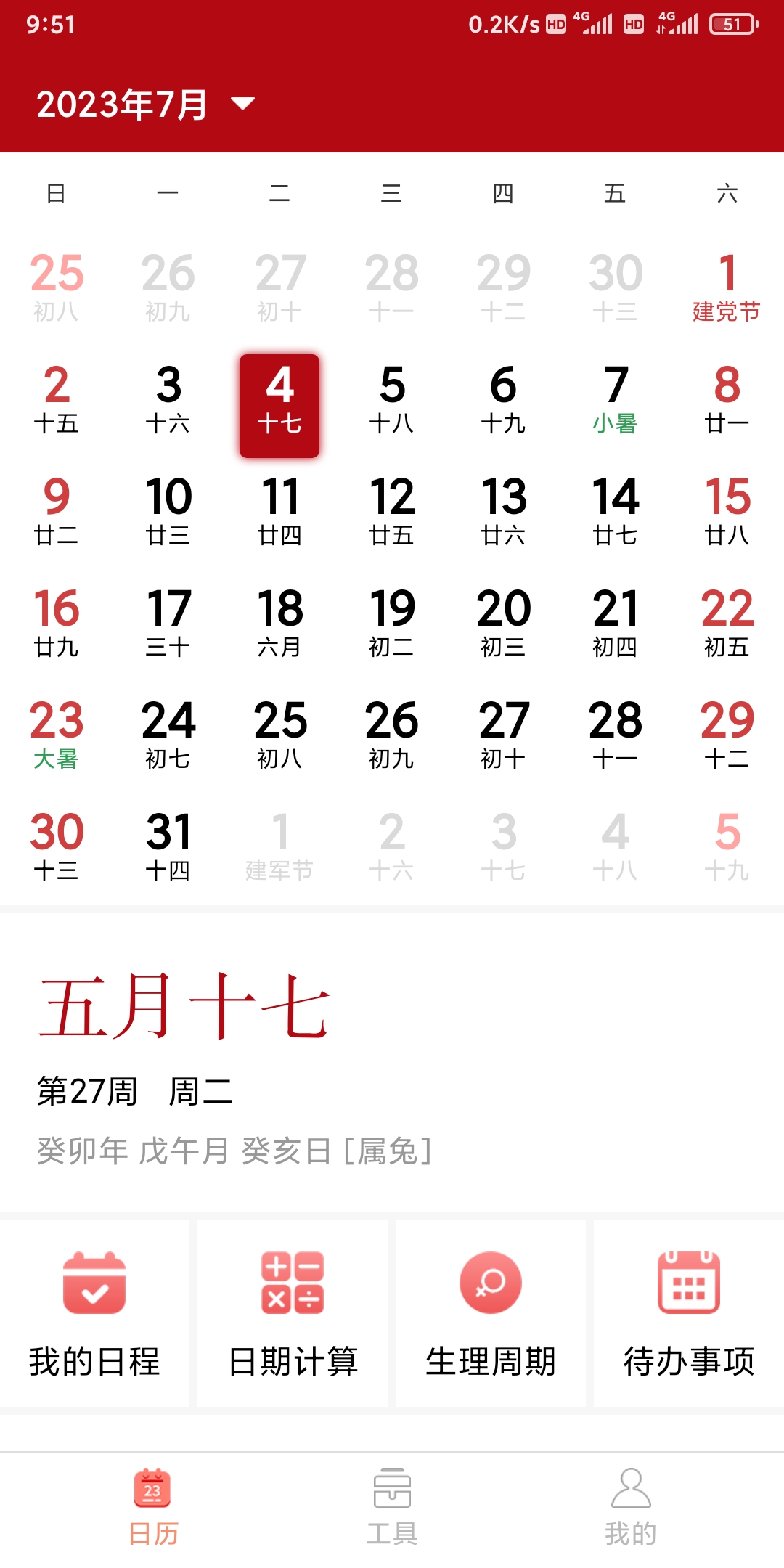The height and width of the screenshot is (1568, 784).
Task: Collapse the year-month chooser arrow
Action: point(244,103)
